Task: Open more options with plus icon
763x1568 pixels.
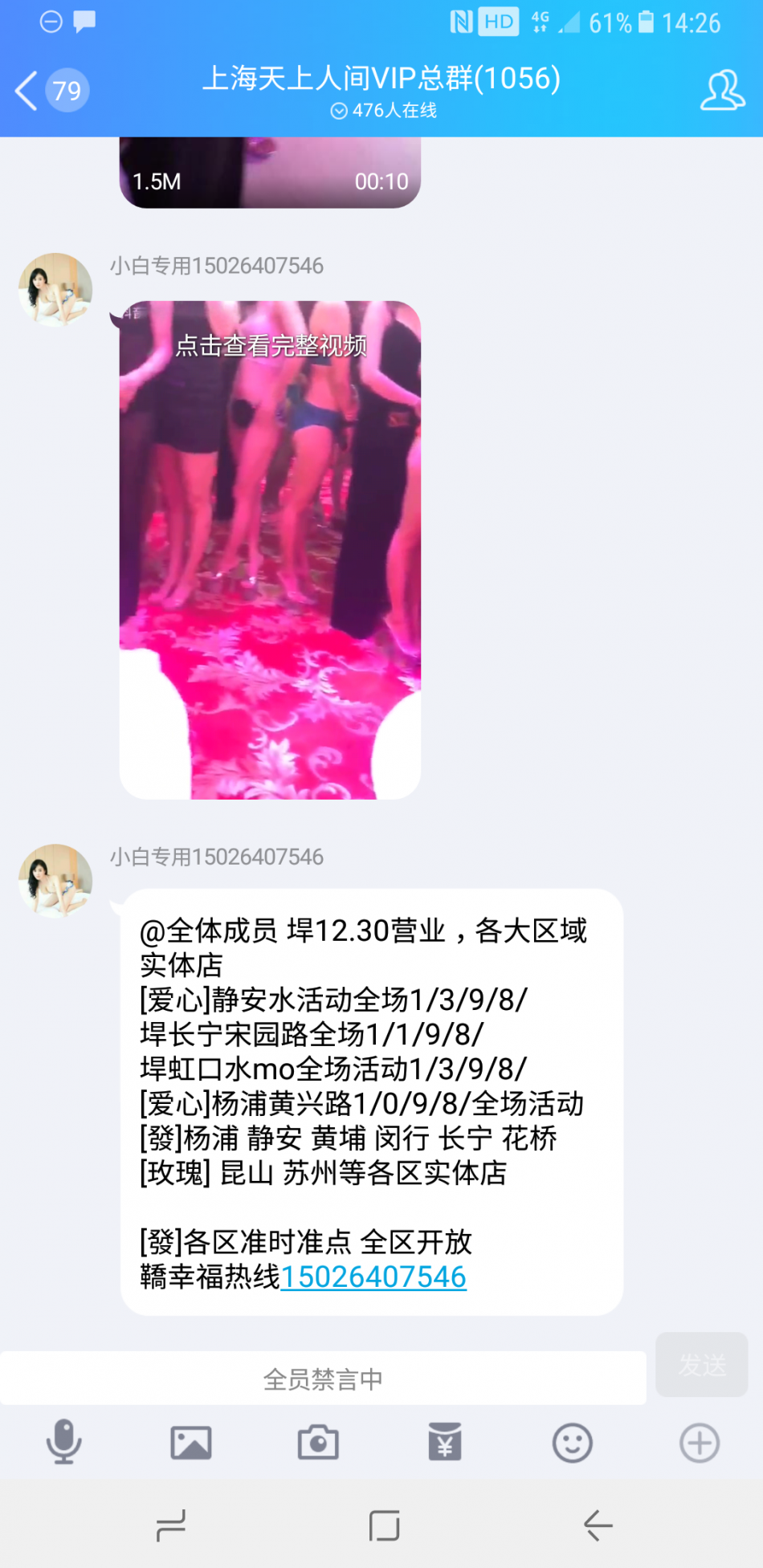Action: (x=700, y=1443)
